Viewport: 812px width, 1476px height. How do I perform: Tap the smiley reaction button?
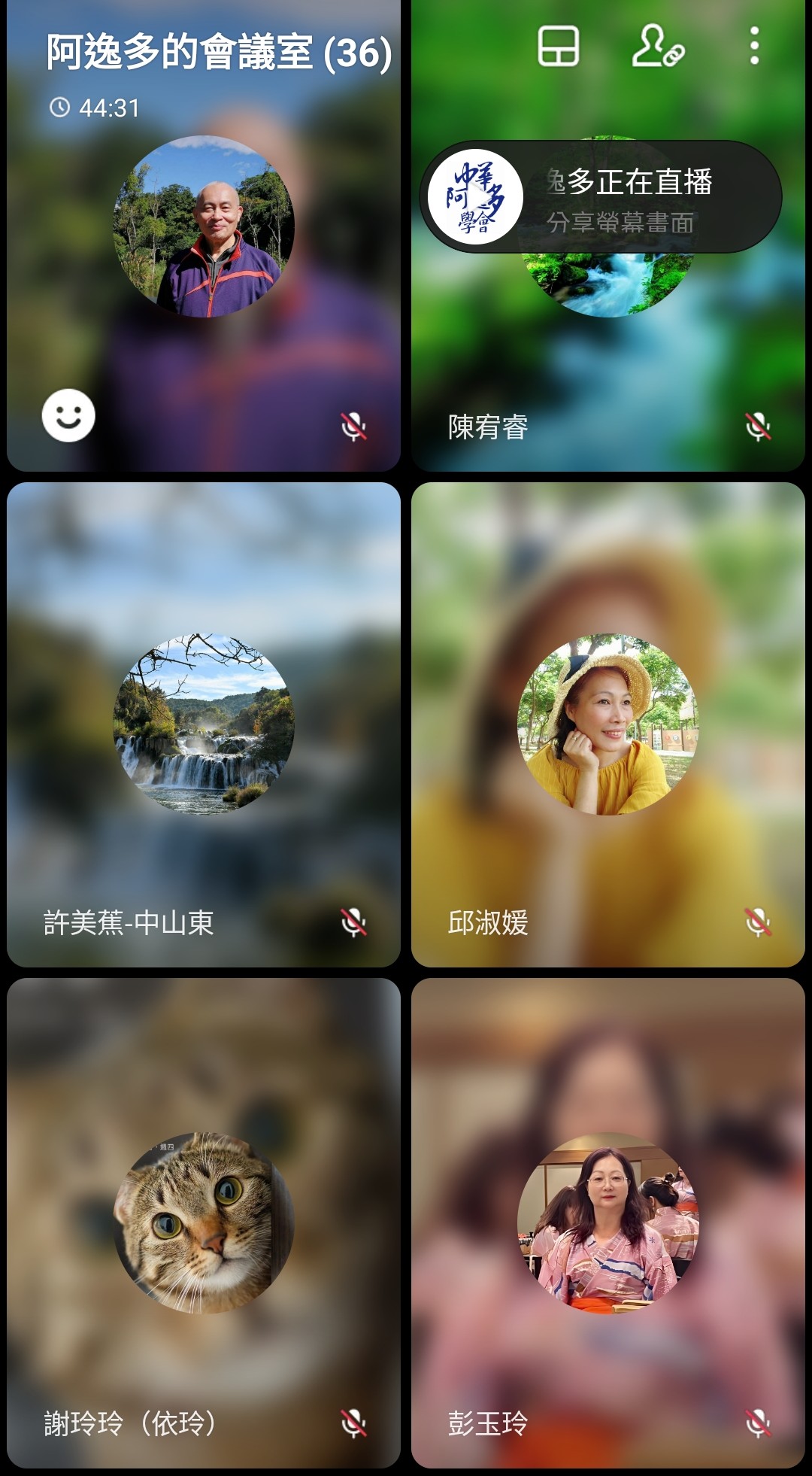(x=68, y=415)
